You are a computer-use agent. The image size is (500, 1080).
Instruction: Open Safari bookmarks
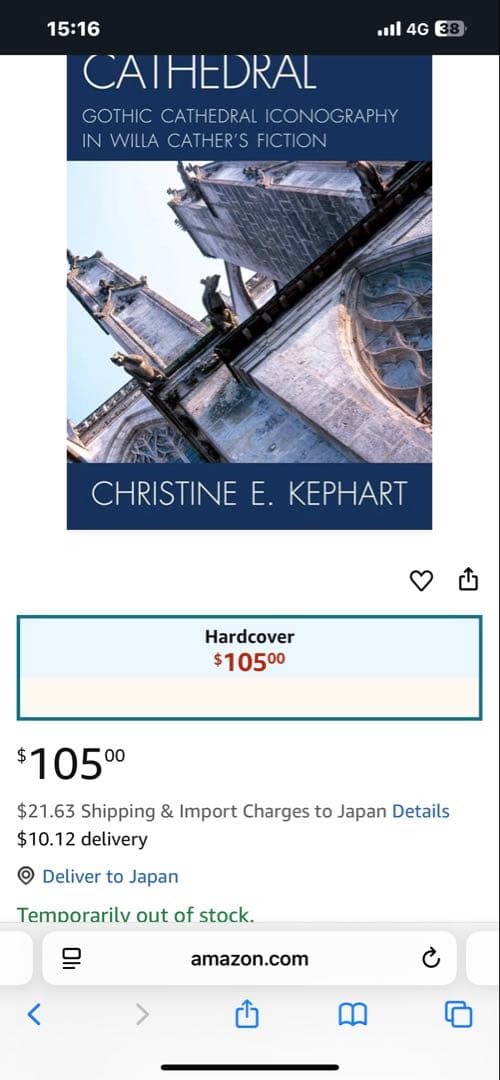point(353,1015)
